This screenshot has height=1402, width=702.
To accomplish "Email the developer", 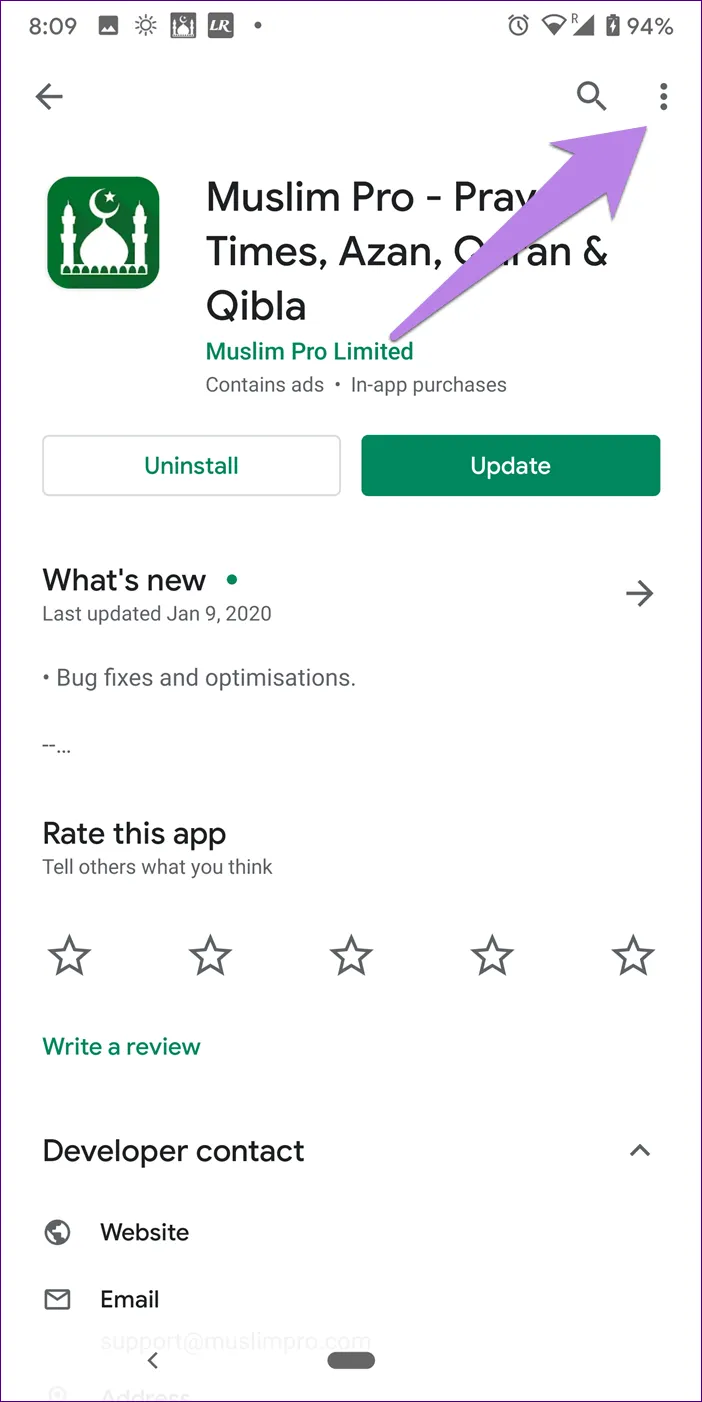I will 129,1300.
